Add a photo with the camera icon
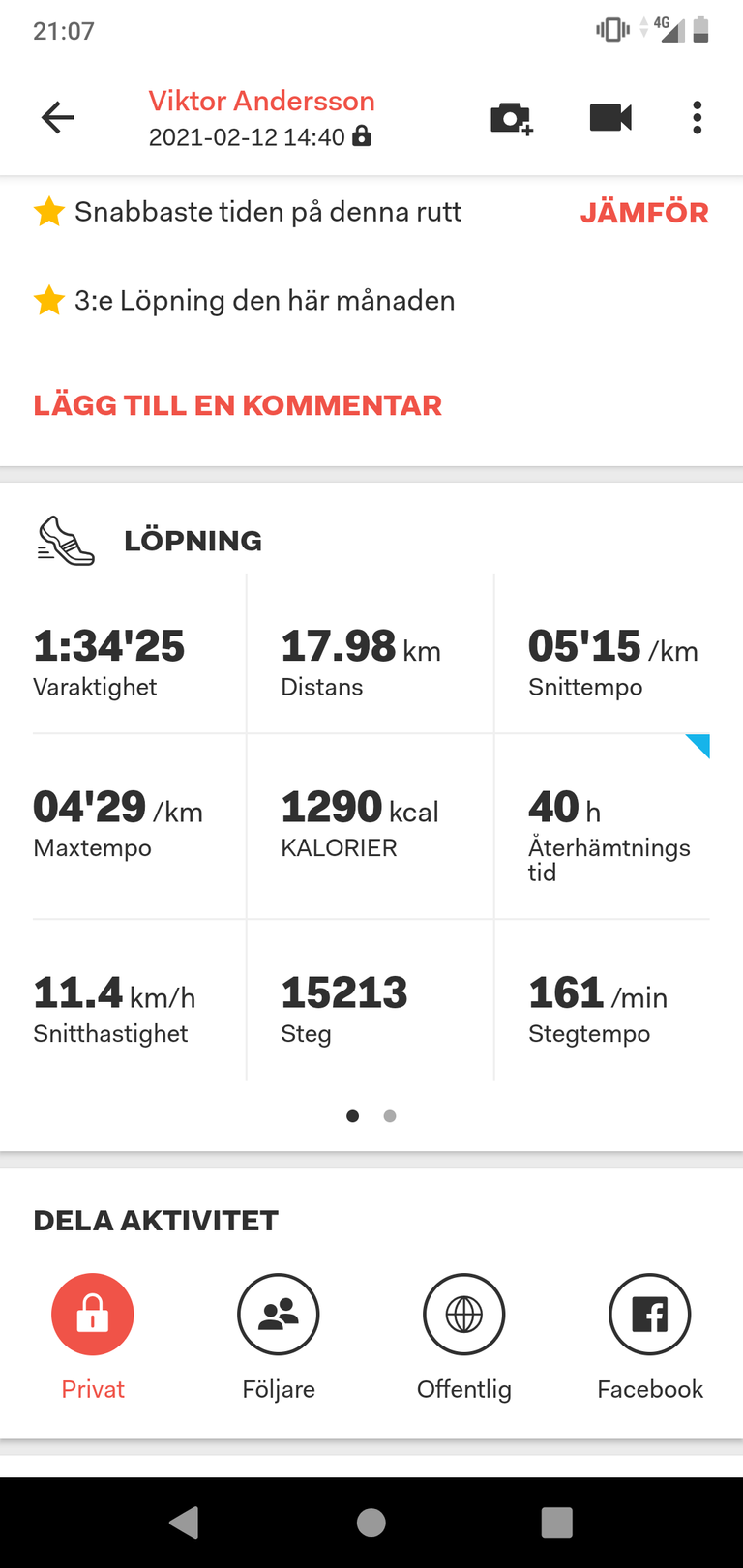Screen dimensions: 743x1568 coord(512,118)
